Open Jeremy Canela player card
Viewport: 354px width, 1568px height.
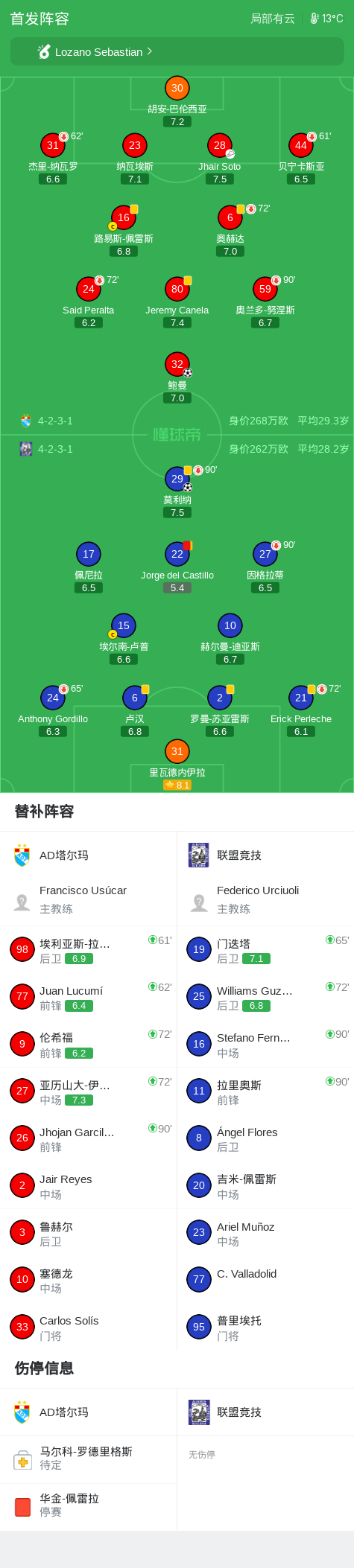coord(177,302)
